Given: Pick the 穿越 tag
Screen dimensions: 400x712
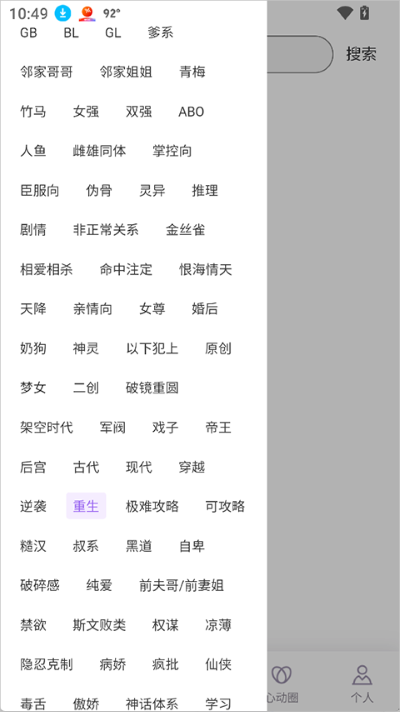Looking at the screenshot, I should [x=192, y=467].
